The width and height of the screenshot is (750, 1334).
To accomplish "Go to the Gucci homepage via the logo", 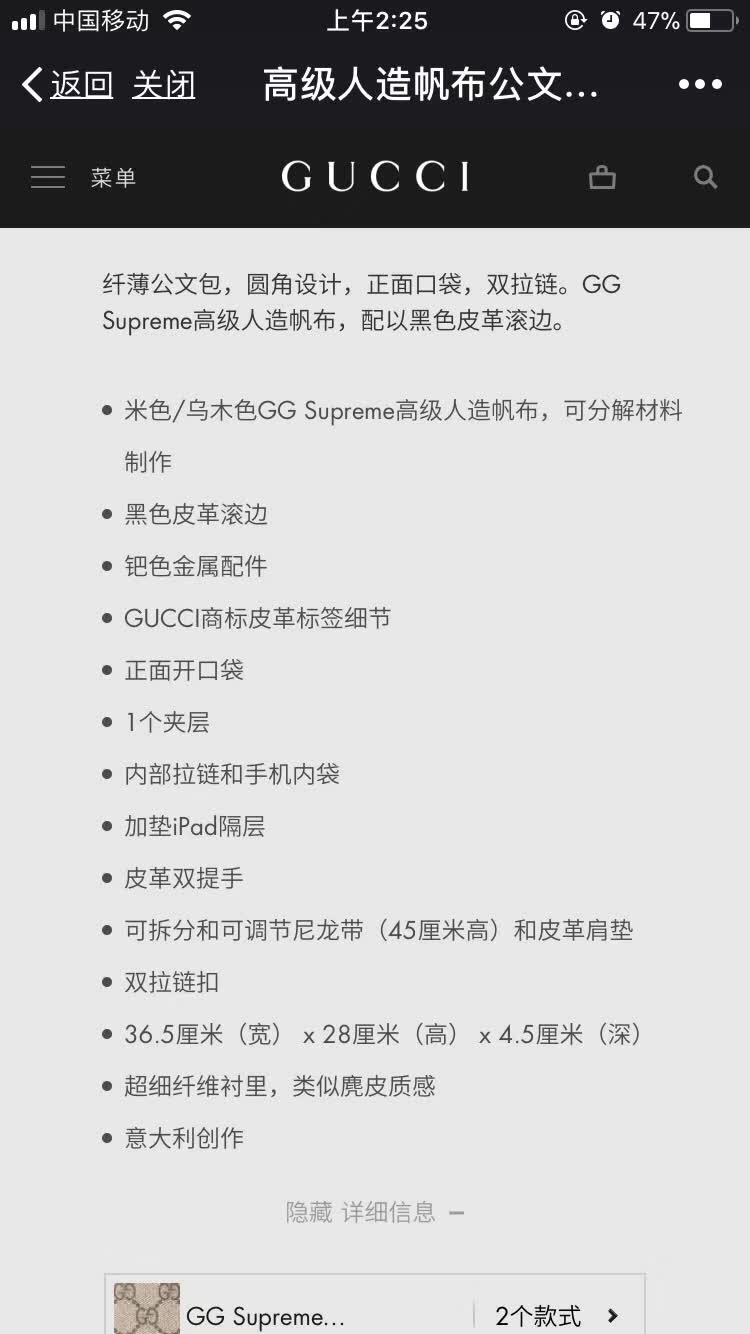I will (x=375, y=177).
